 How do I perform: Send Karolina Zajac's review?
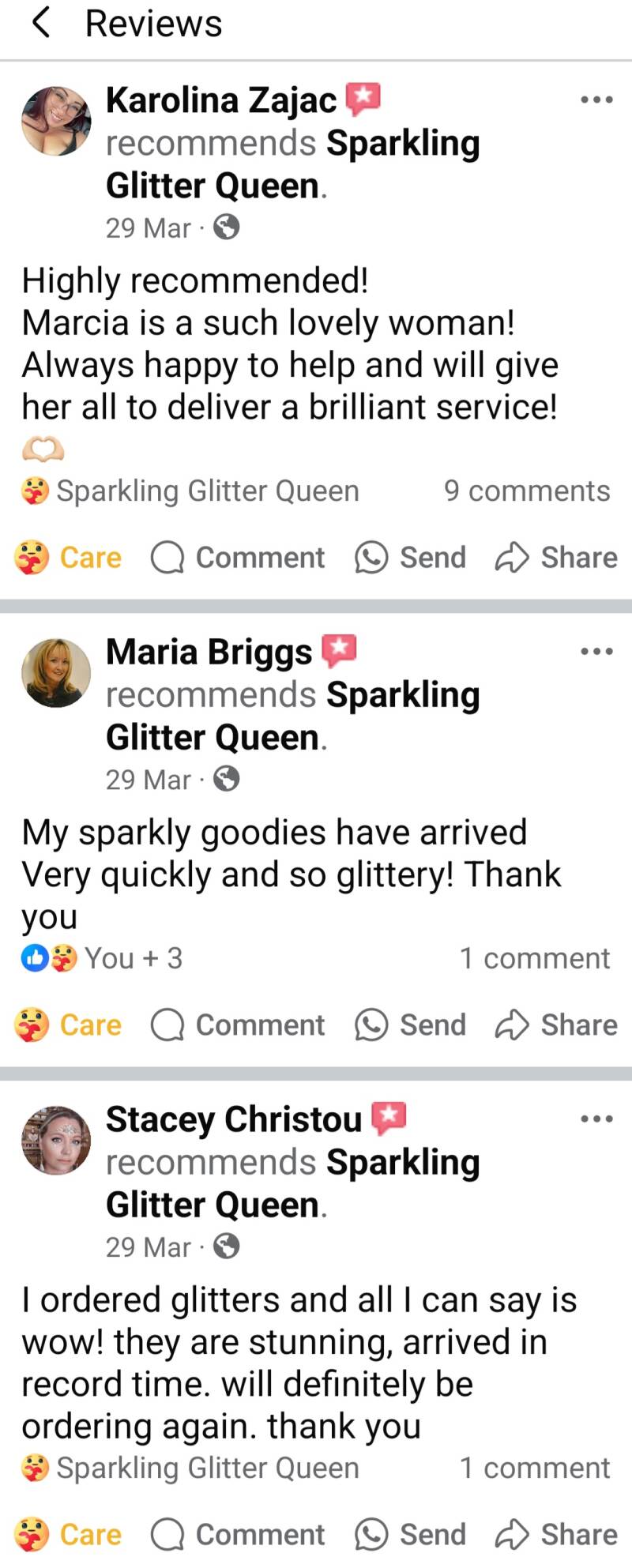click(411, 557)
